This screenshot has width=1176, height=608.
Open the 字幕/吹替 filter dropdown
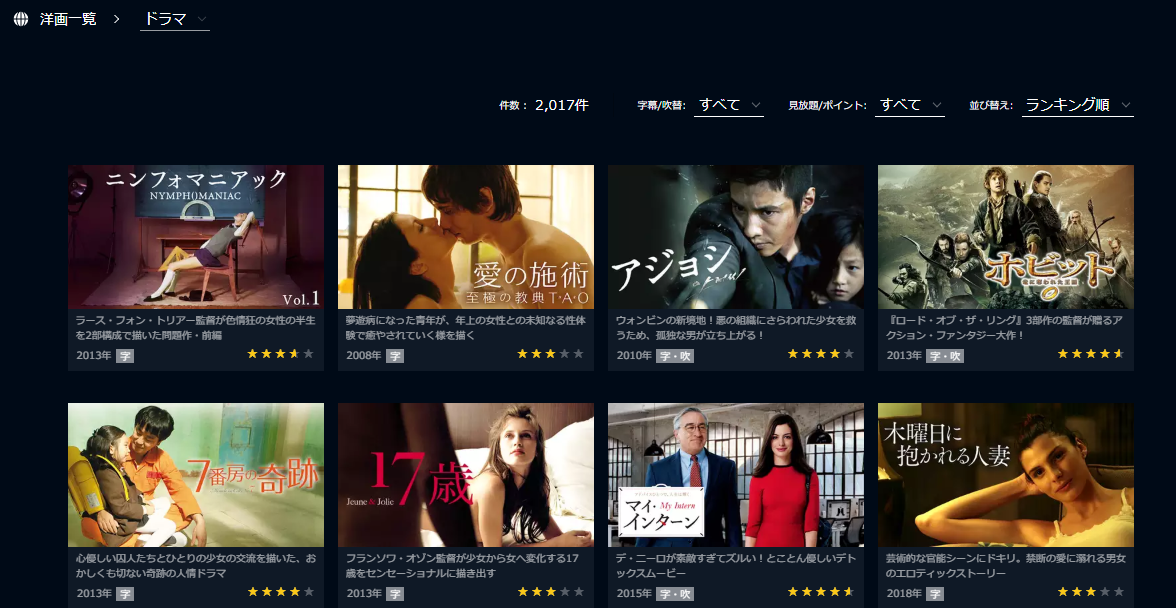[729, 105]
